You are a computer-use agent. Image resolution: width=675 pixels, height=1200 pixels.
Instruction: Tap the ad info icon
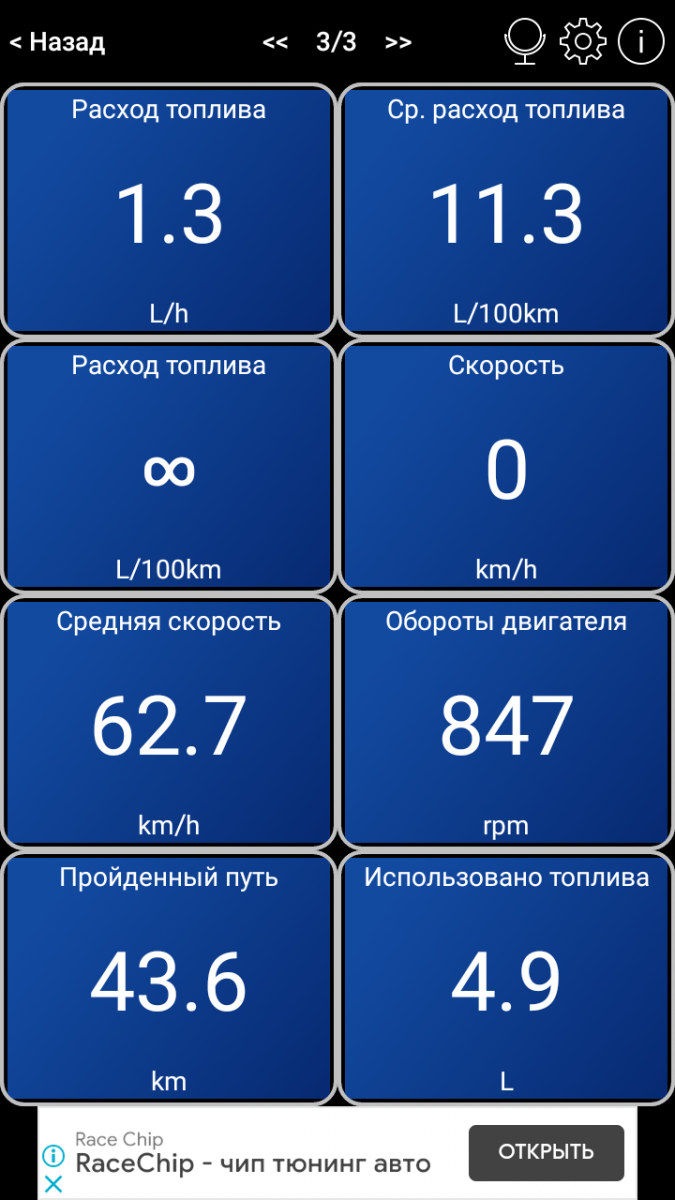[53, 1156]
